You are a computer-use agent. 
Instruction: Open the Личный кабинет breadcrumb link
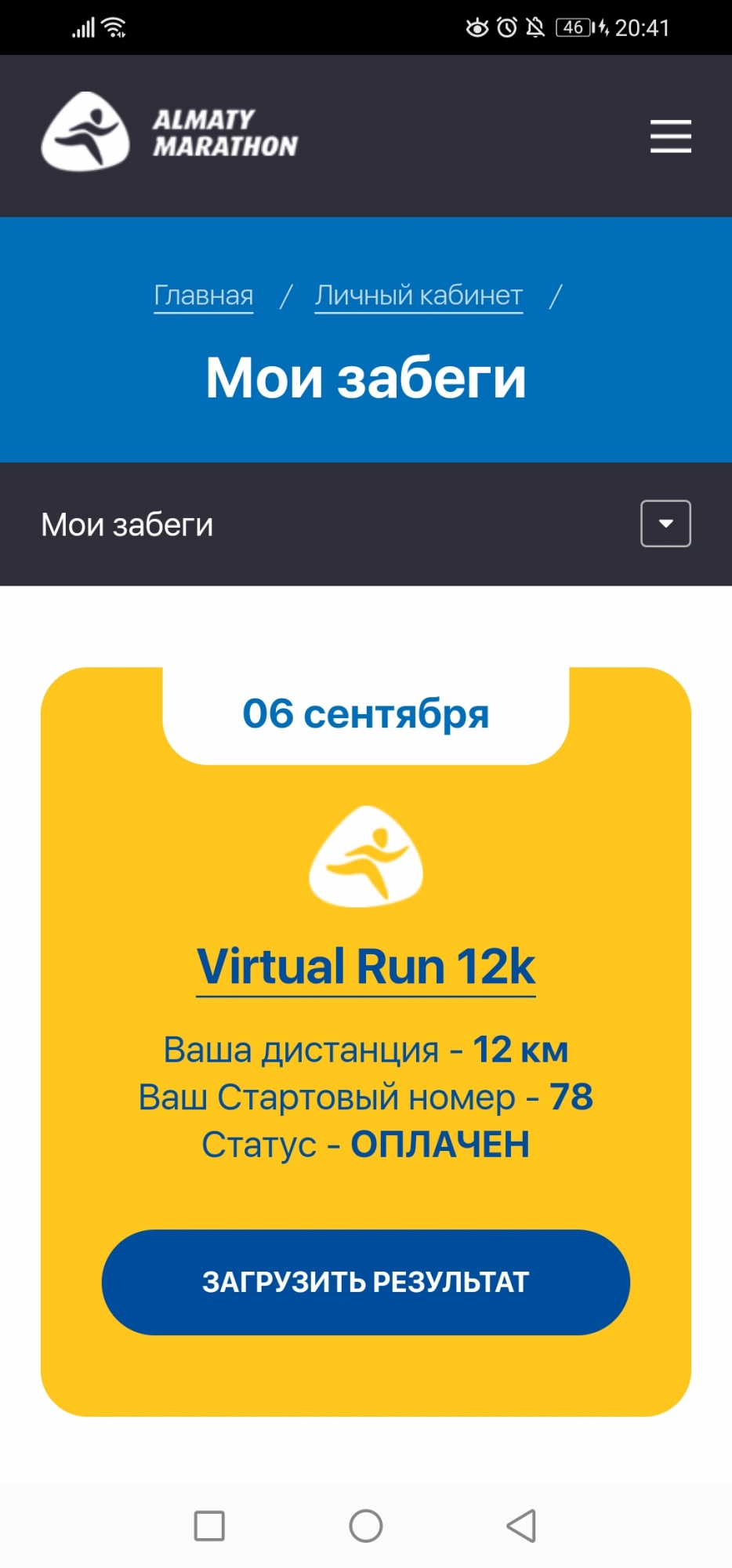pos(419,296)
